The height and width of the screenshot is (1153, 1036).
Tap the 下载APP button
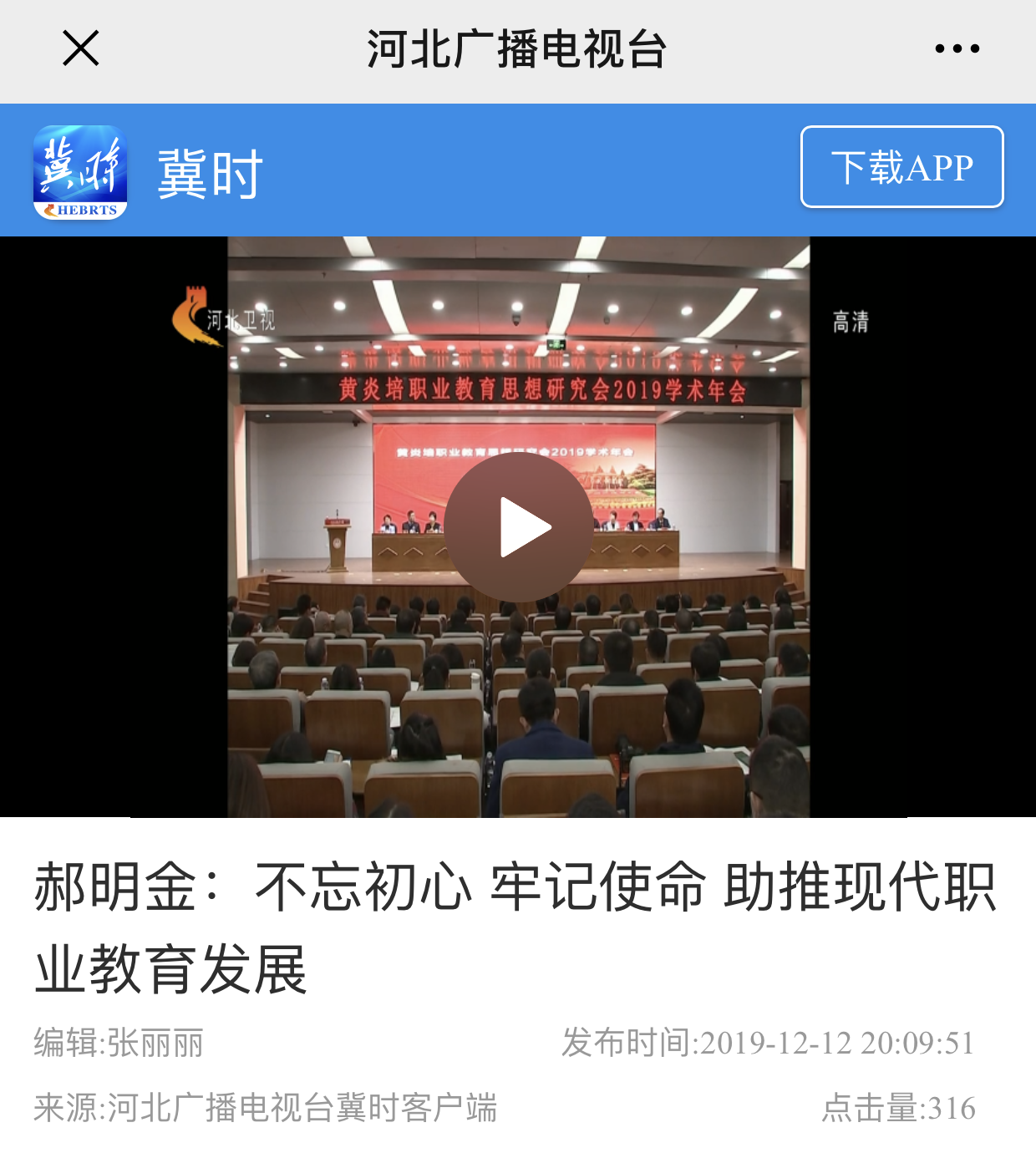901,167
